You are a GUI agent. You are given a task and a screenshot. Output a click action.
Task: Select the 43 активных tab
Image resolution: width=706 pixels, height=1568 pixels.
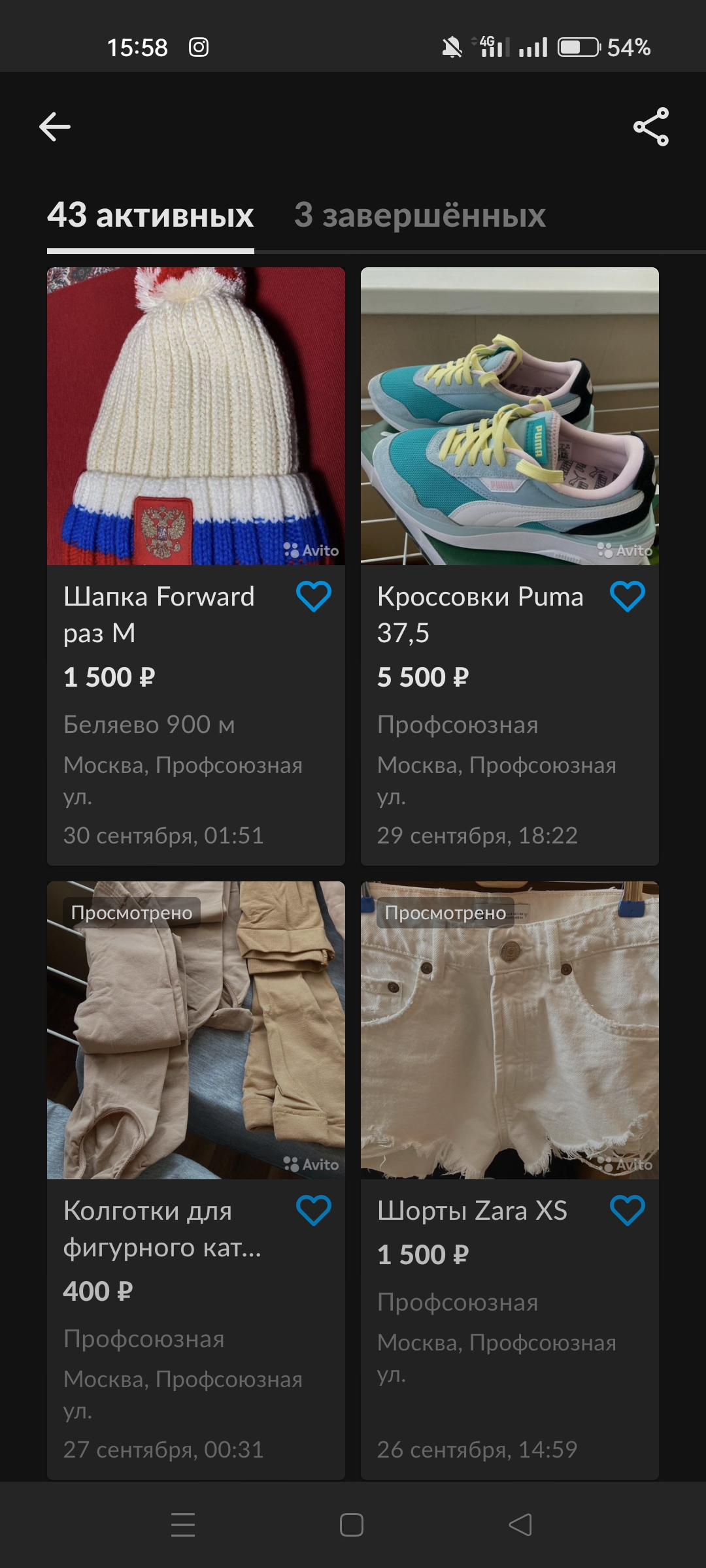150,216
